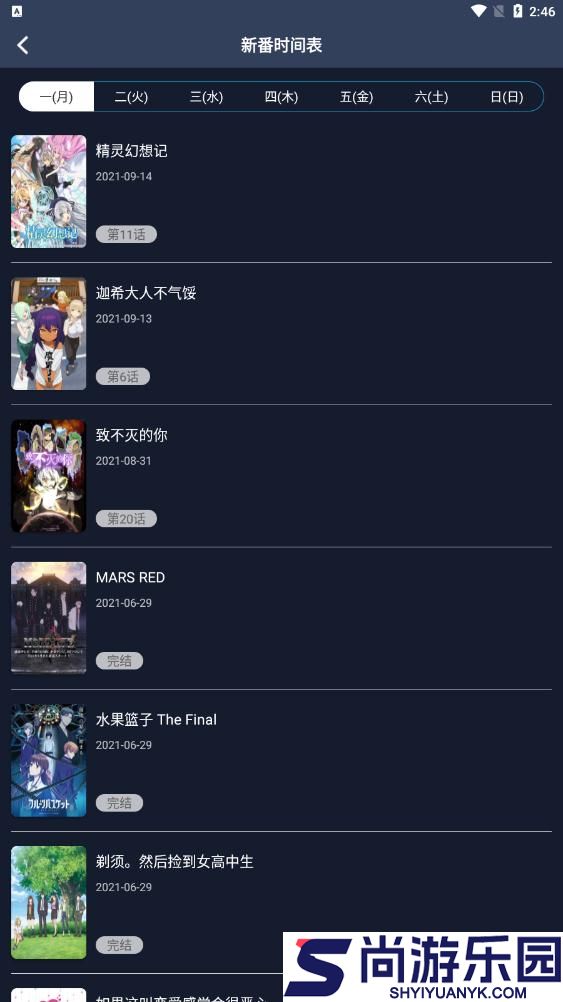
Task: Switch to the 五(金) tab
Action: (357, 96)
